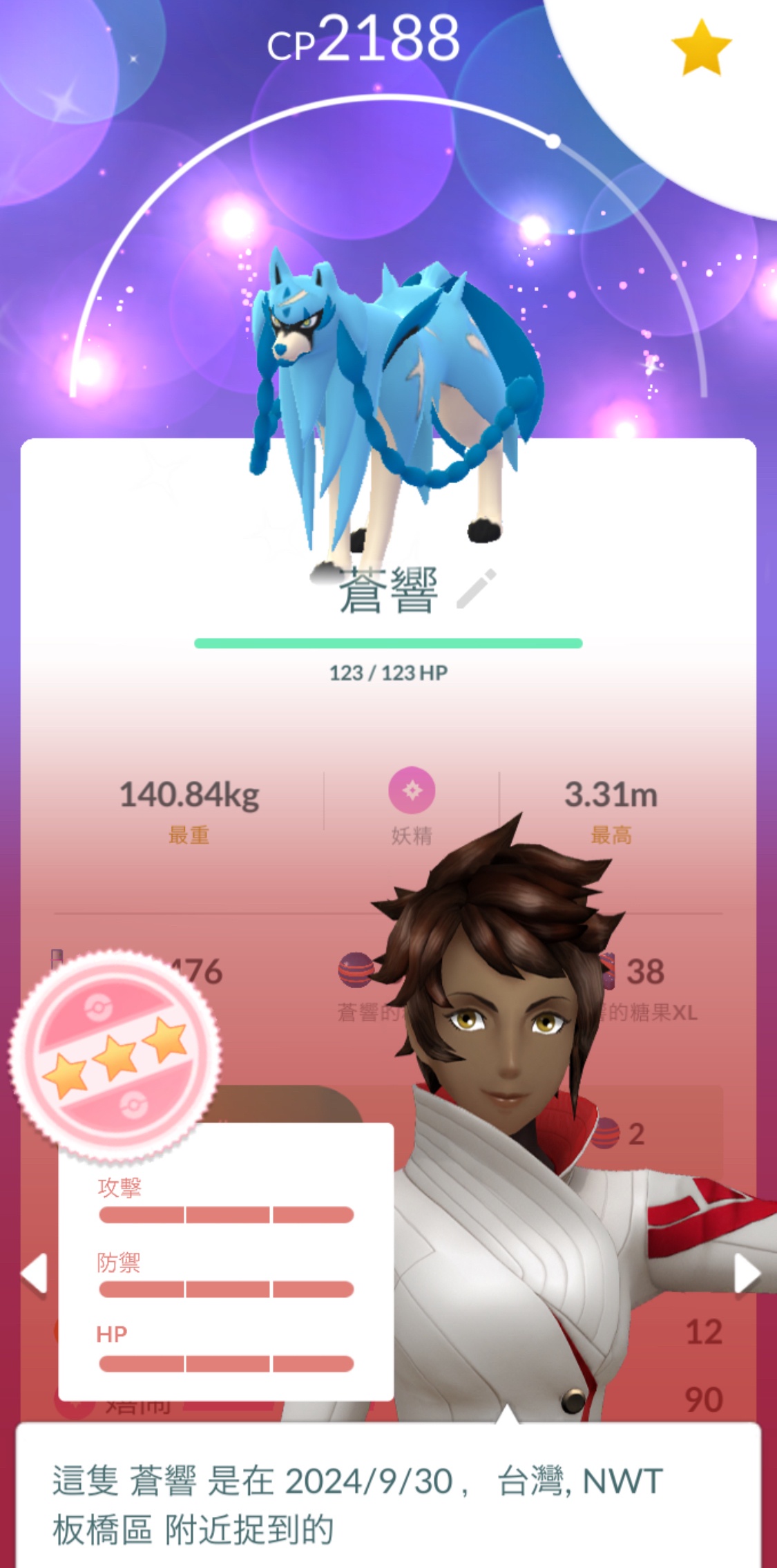Go to the next Pokémon with right arrow
Screen dimensions: 777x1568
(x=747, y=1272)
